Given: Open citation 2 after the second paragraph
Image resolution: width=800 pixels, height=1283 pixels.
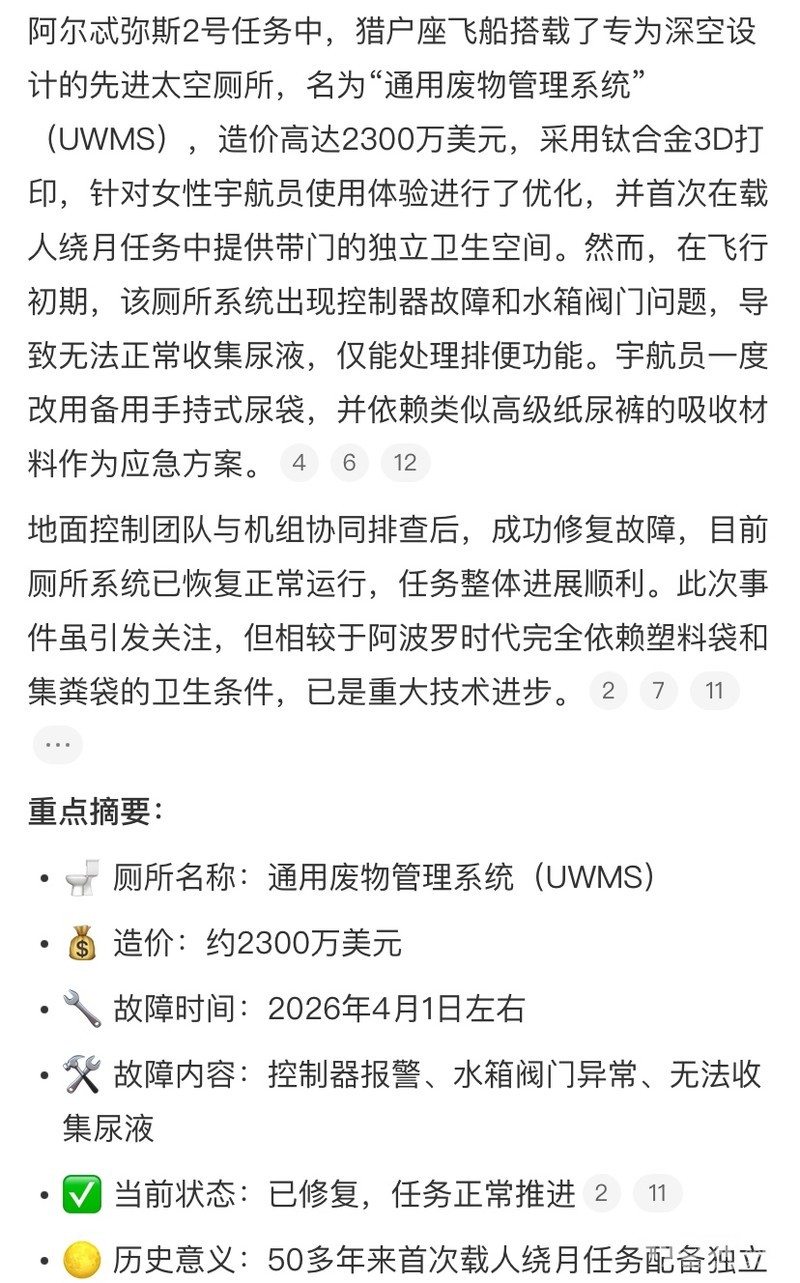Looking at the screenshot, I should [607, 691].
